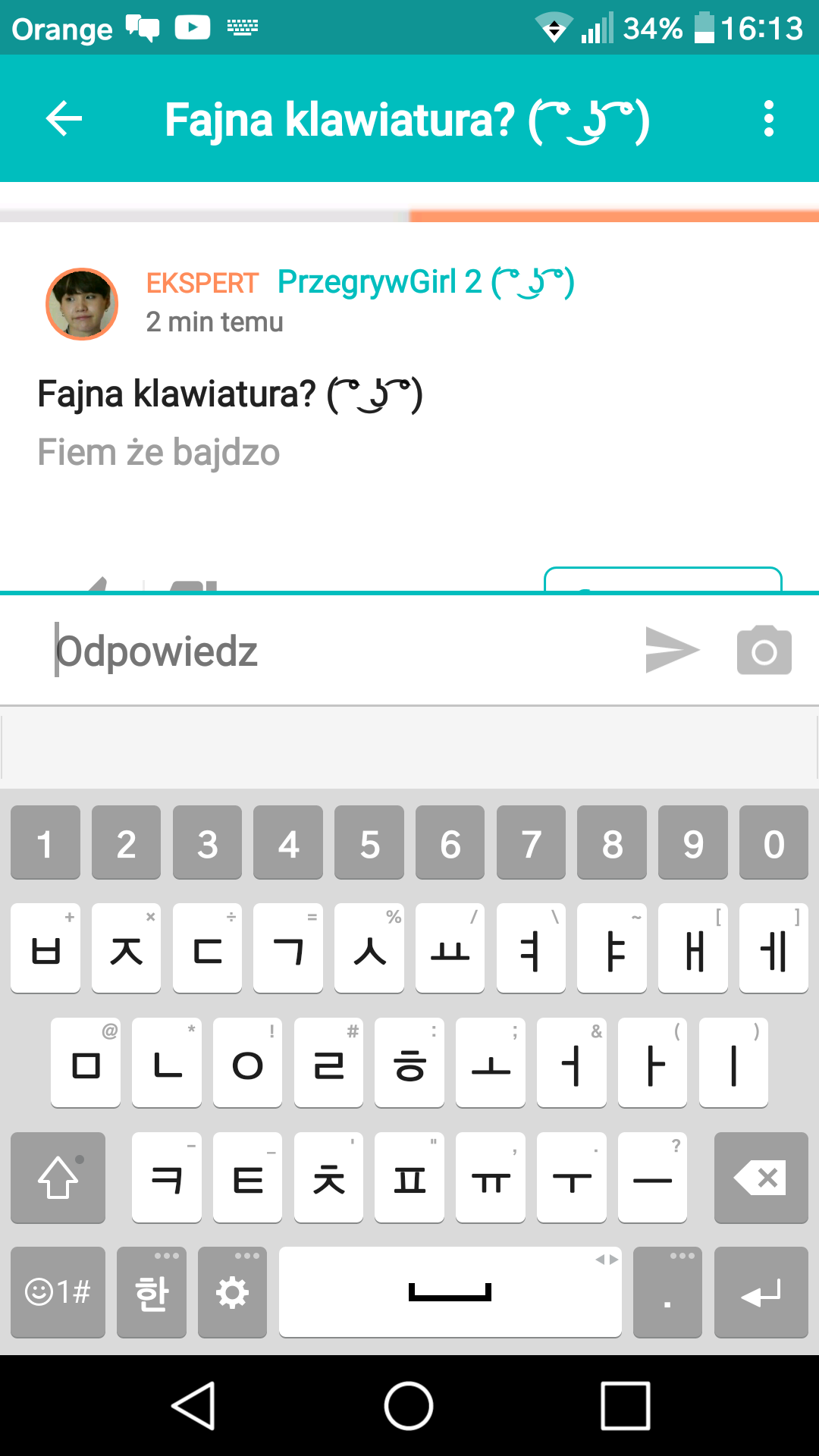
Task: Open PrzegrywGirl 2's profile picture
Action: pyautogui.click(x=82, y=304)
